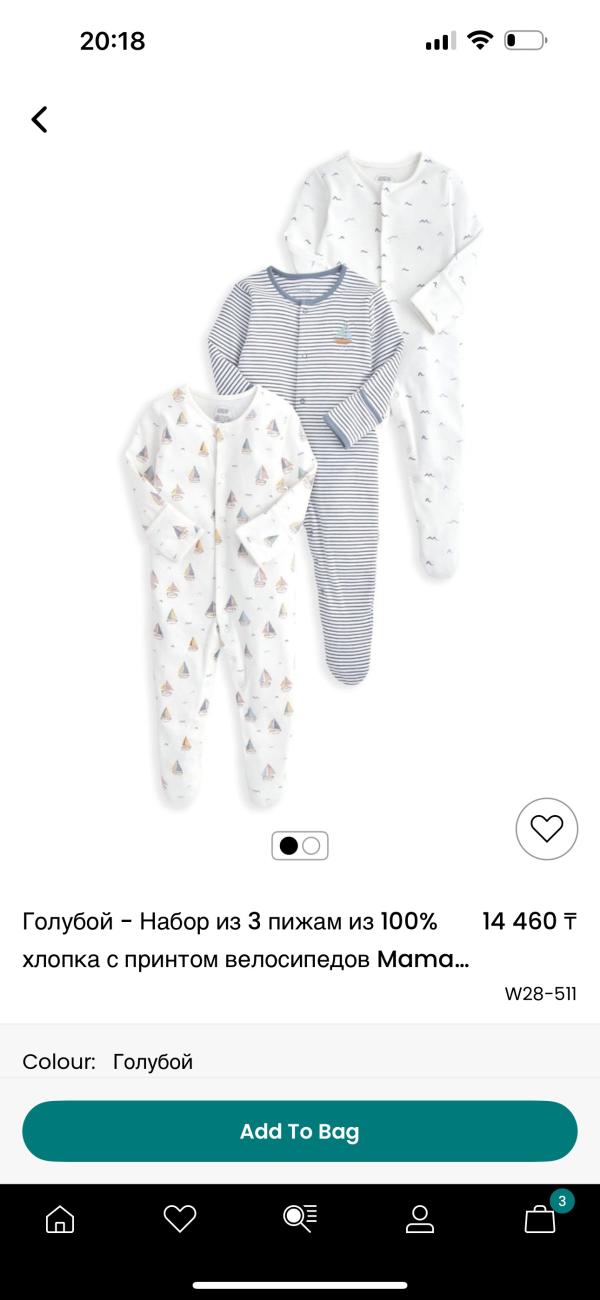Go back to the previous screen
Image resolution: width=600 pixels, height=1300 pixels.
[x=39, y=120]
